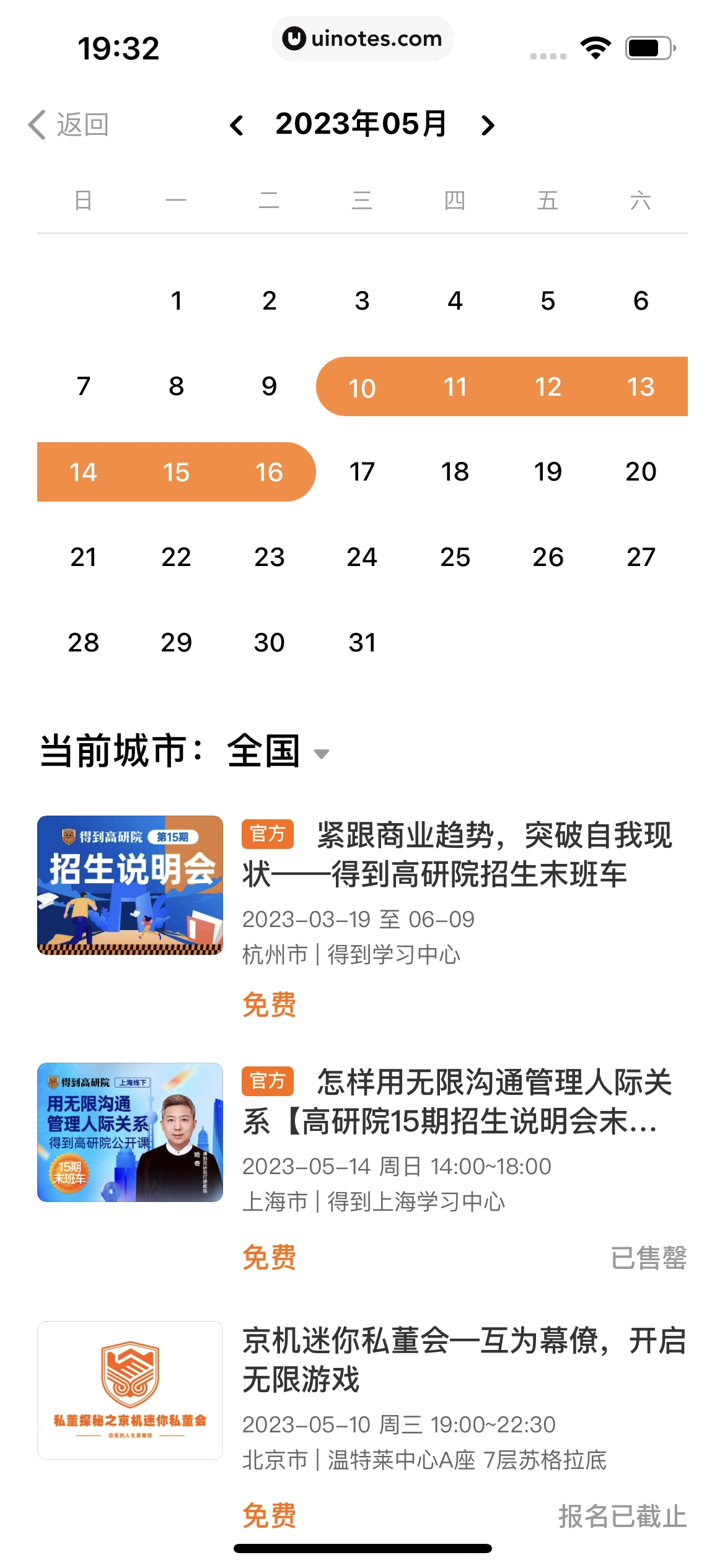Open the 怎样用无限沟通管理人际关系 event

coord(457,1102)
